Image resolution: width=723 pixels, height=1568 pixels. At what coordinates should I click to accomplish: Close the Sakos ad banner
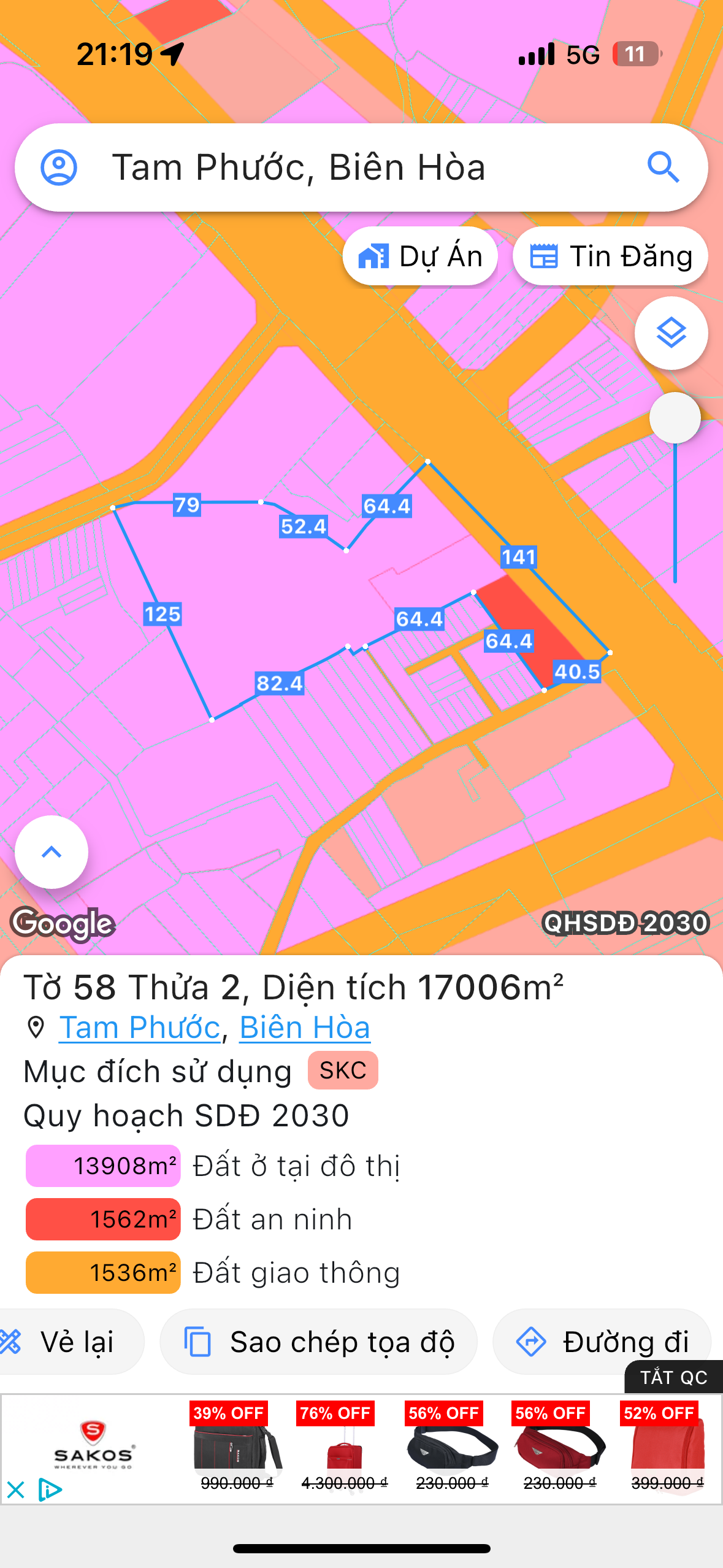tap(15, 1490)
